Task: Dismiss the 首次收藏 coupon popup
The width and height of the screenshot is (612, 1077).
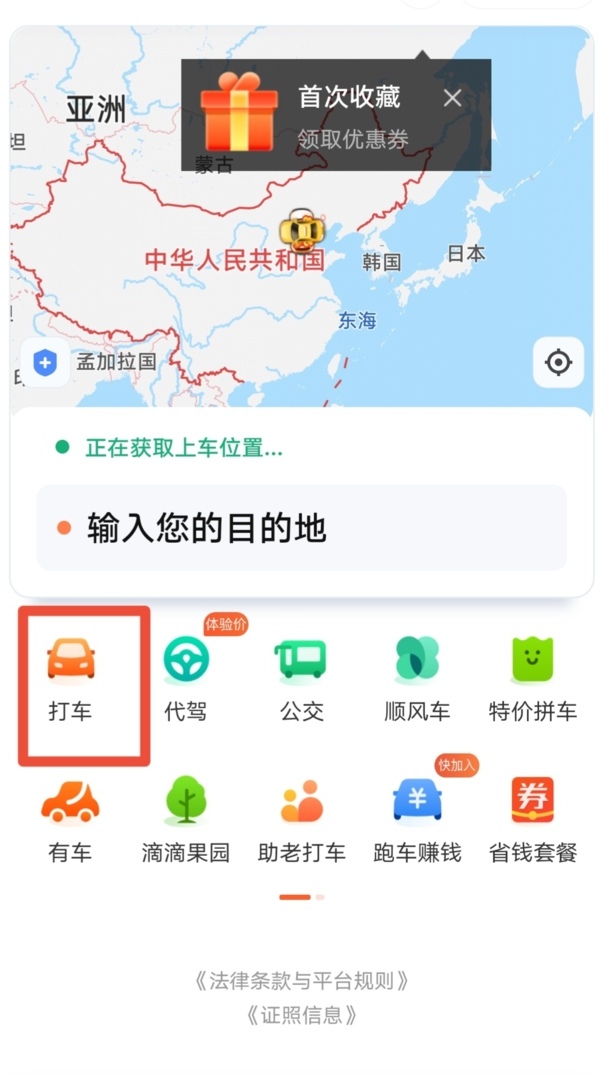Action: click(452, 98)
